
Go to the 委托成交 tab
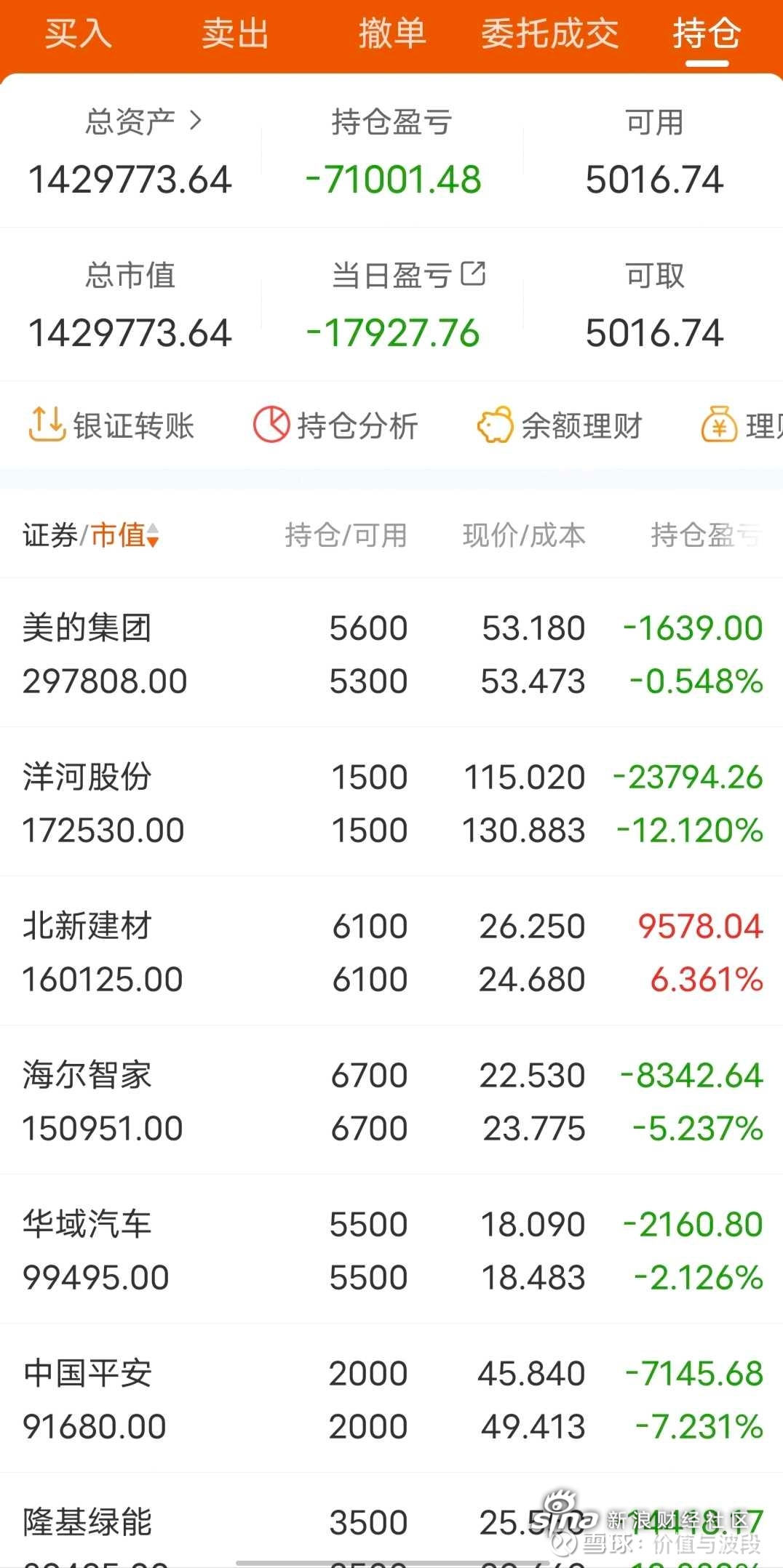tap(549, 33)
